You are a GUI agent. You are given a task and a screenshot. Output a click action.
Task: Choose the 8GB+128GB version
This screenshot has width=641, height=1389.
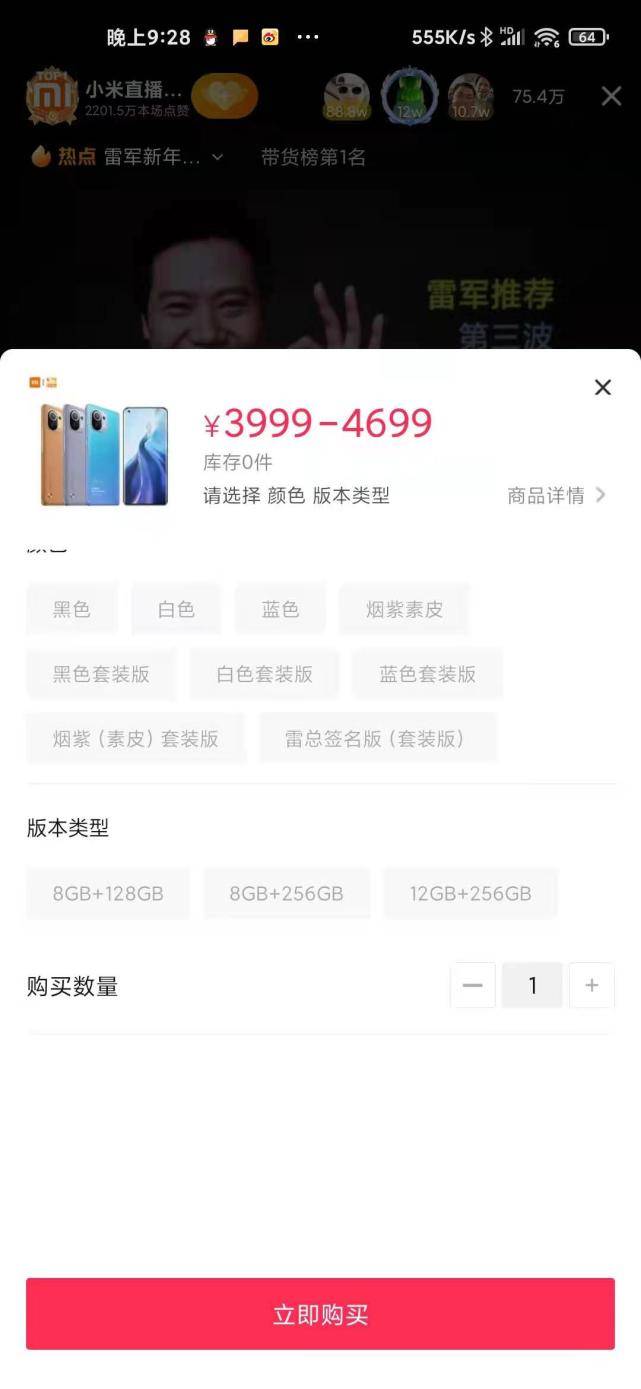point(108,894)
